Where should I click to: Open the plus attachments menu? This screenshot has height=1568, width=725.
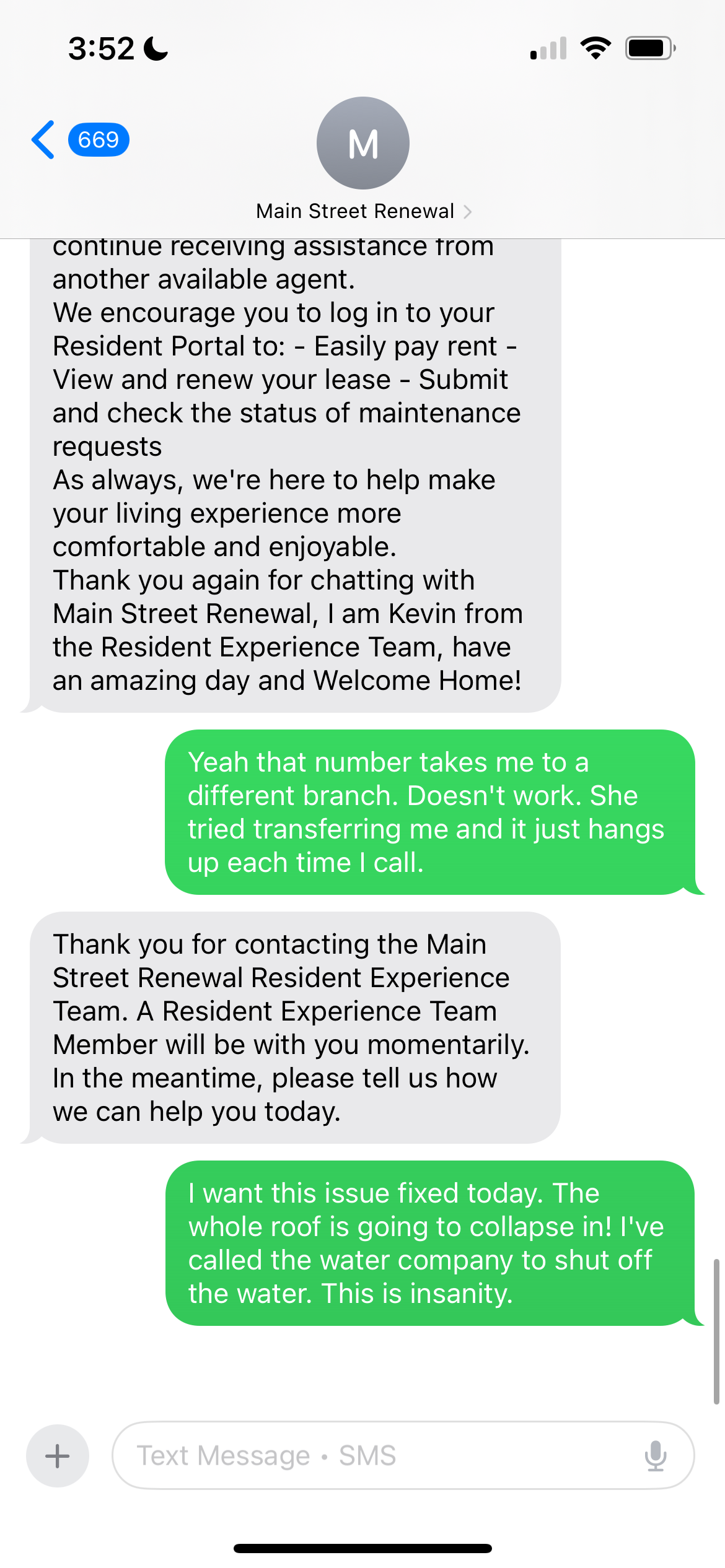[58, 1455]
